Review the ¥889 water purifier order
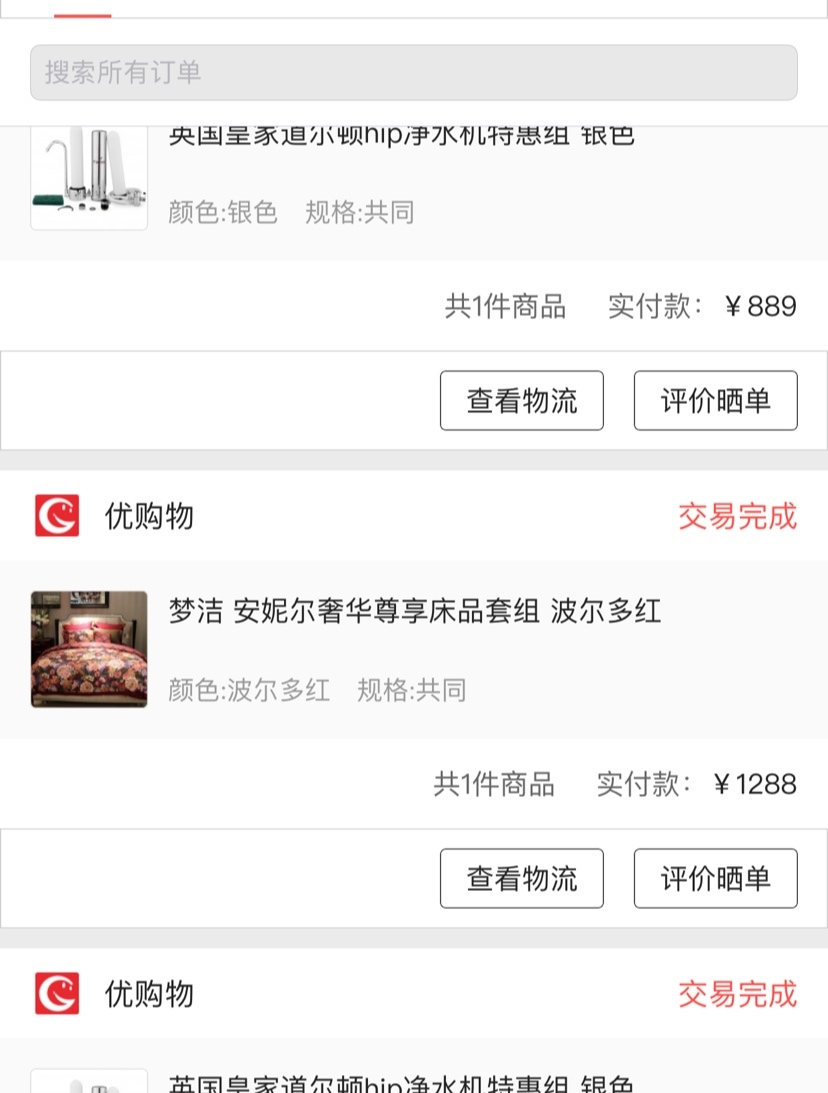This screenshot has width=828, height=1093. (715, 401)
